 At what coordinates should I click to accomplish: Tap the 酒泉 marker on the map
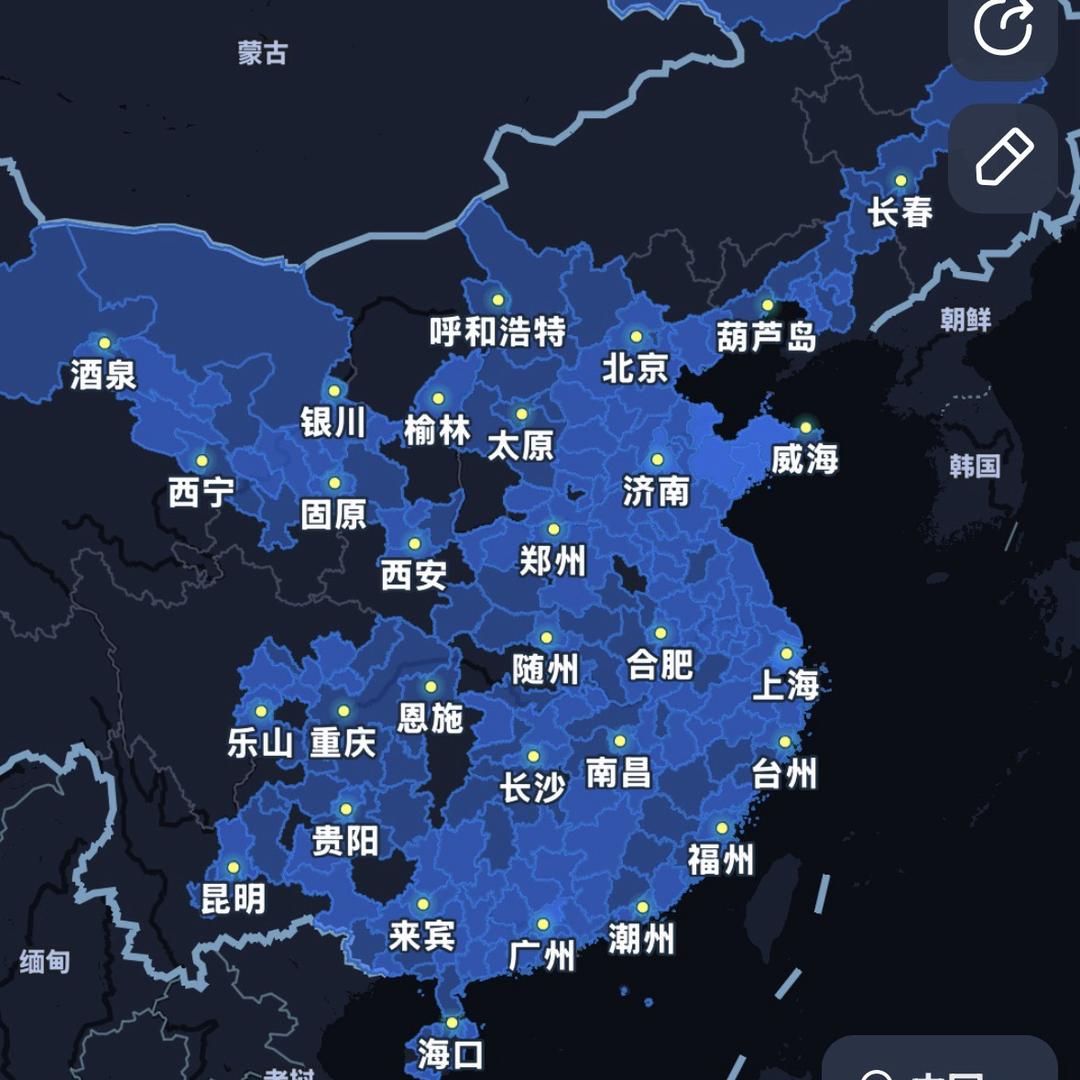pos(105,343)
